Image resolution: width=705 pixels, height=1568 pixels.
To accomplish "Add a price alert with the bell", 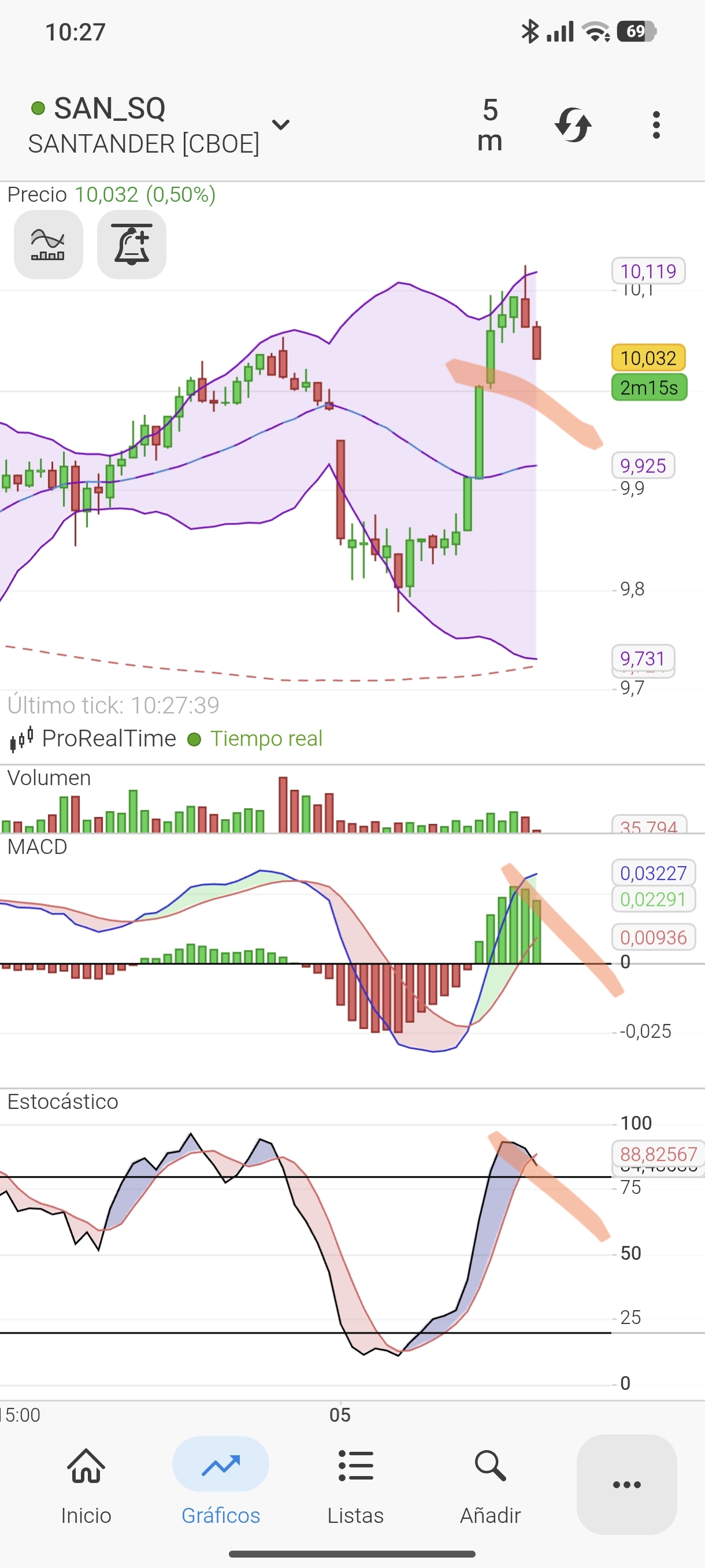I will coord(131,245).
